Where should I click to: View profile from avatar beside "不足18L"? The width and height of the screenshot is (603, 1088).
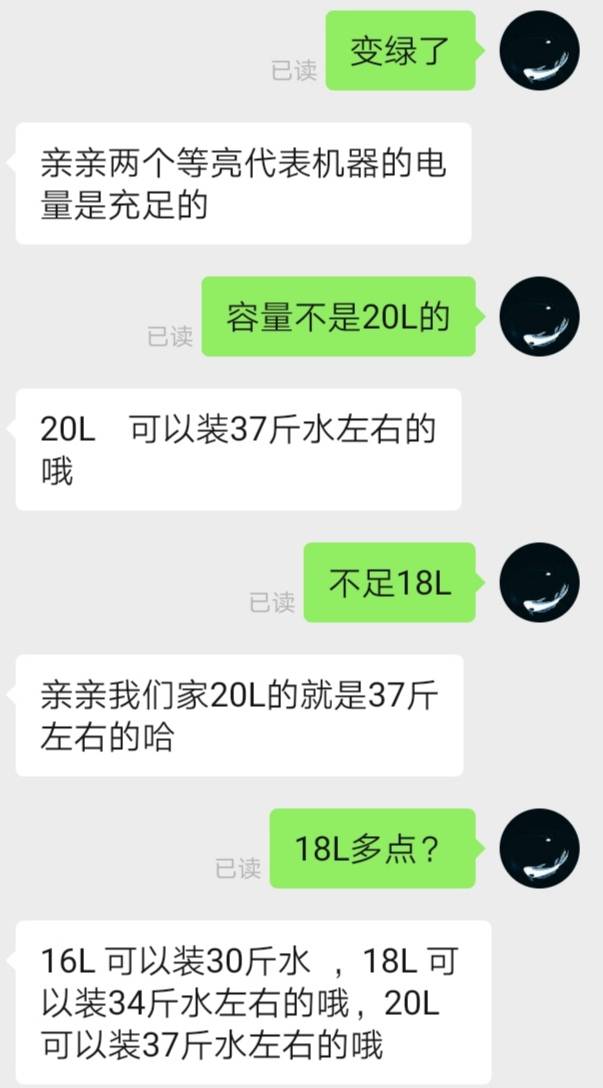click(x=539, y=582)
